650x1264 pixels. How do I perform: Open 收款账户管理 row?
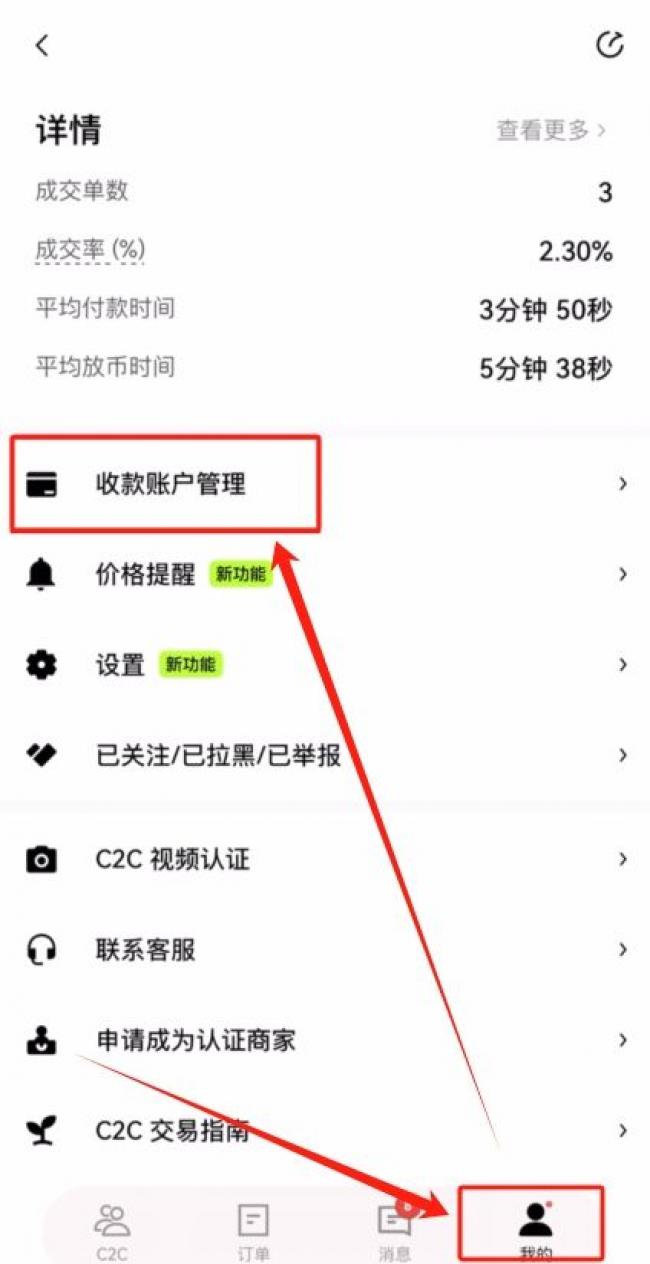[x=325, y=485]
